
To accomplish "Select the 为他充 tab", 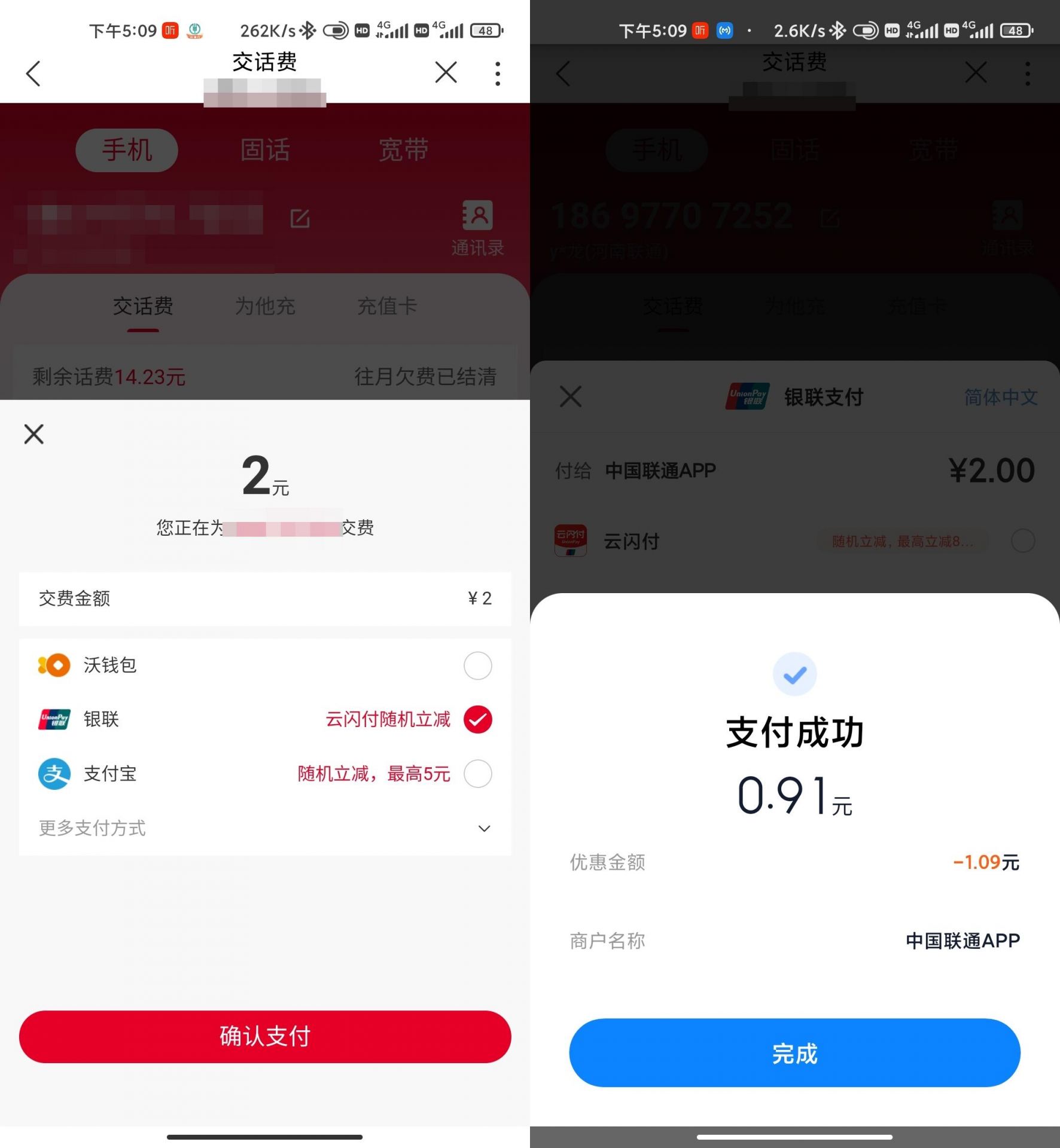I will coord(264,306).
